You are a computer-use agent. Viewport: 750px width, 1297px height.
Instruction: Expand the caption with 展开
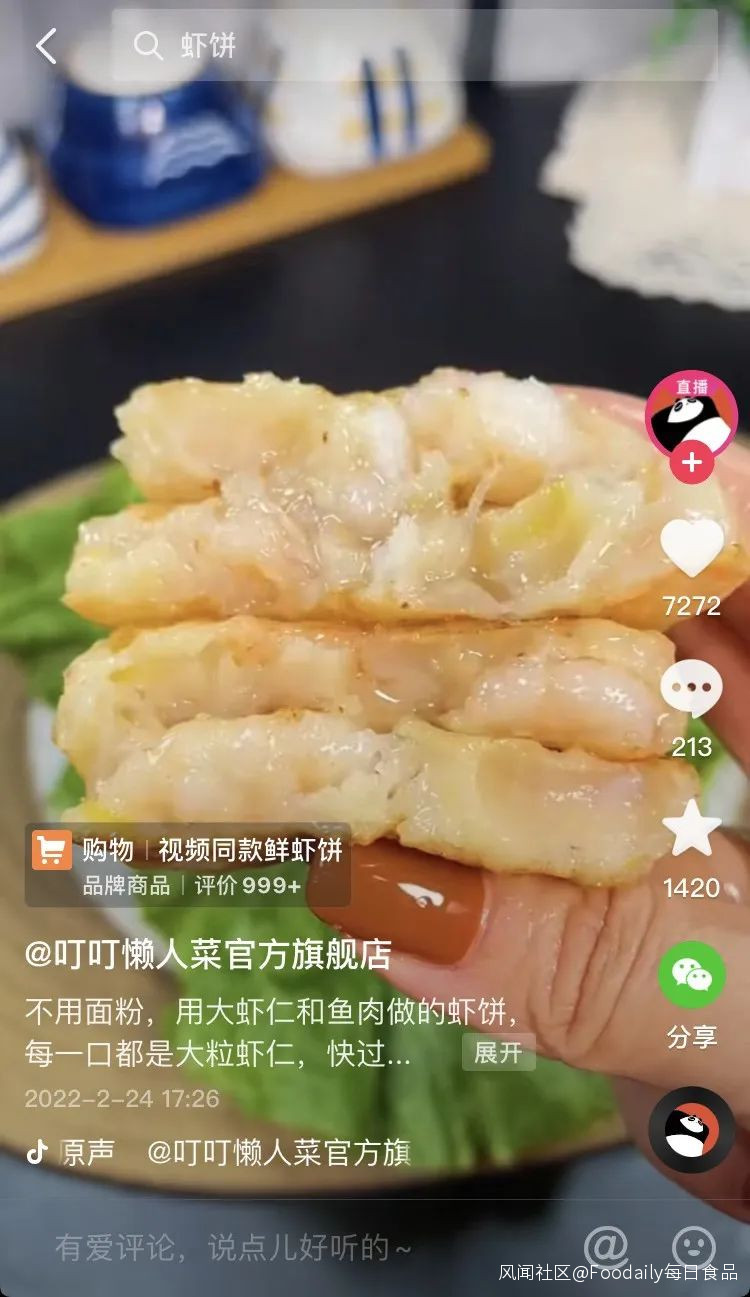coord(498,1052)
